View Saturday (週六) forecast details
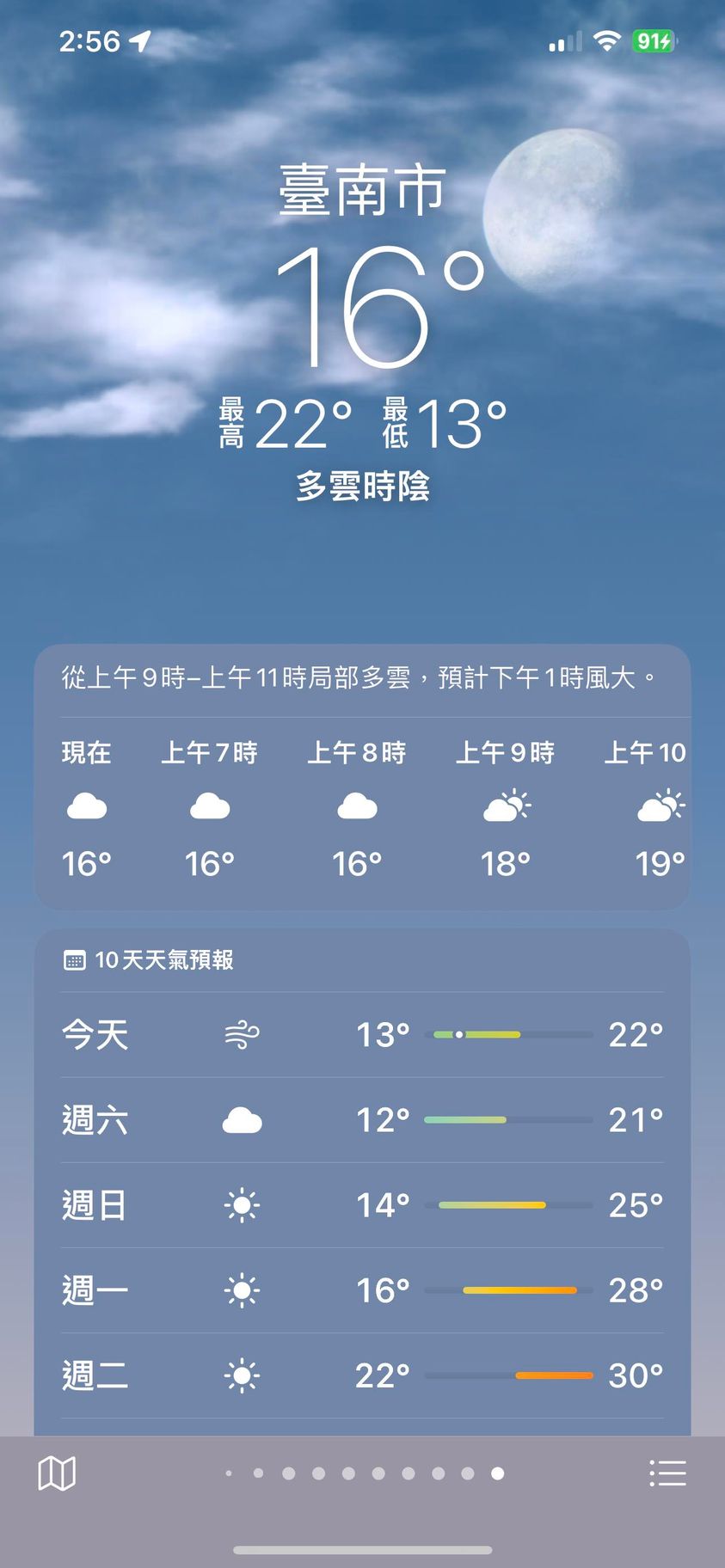The image size is (725, 1568). (x=362, y=1120)
